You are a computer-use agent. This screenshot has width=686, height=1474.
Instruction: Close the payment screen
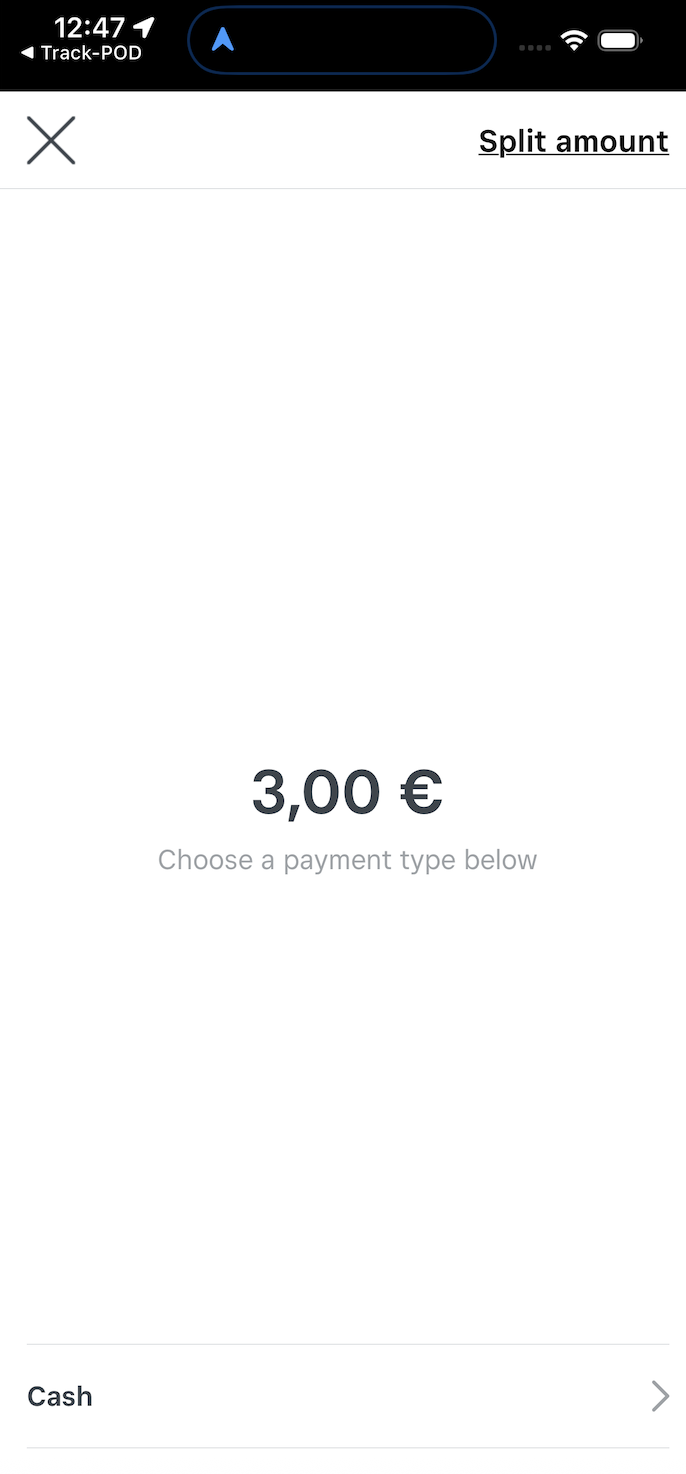(51, 140)
